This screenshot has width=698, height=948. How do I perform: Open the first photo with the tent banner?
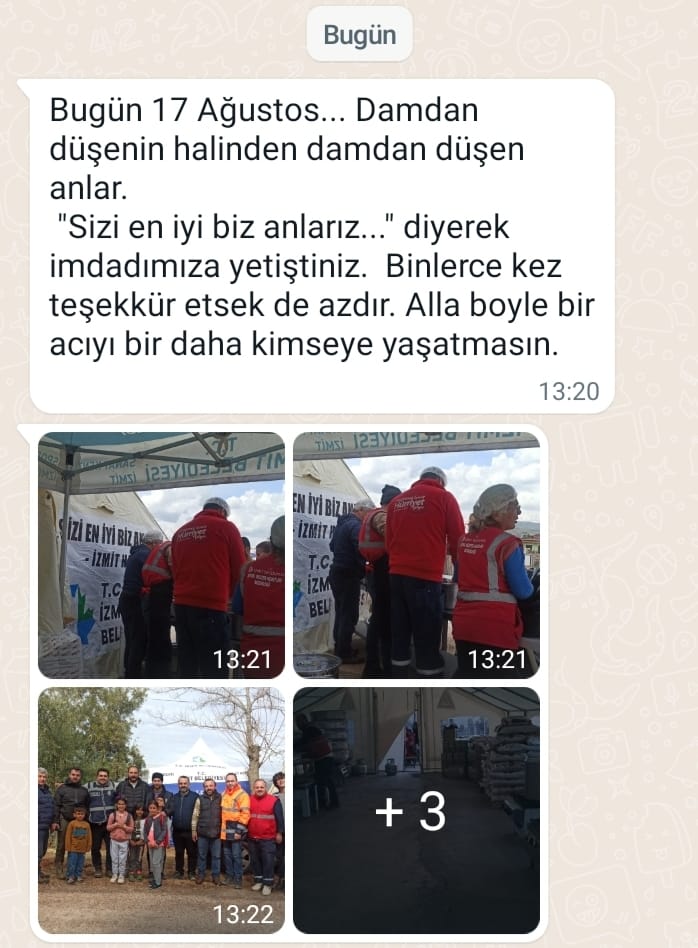click(x=161, y=555)
